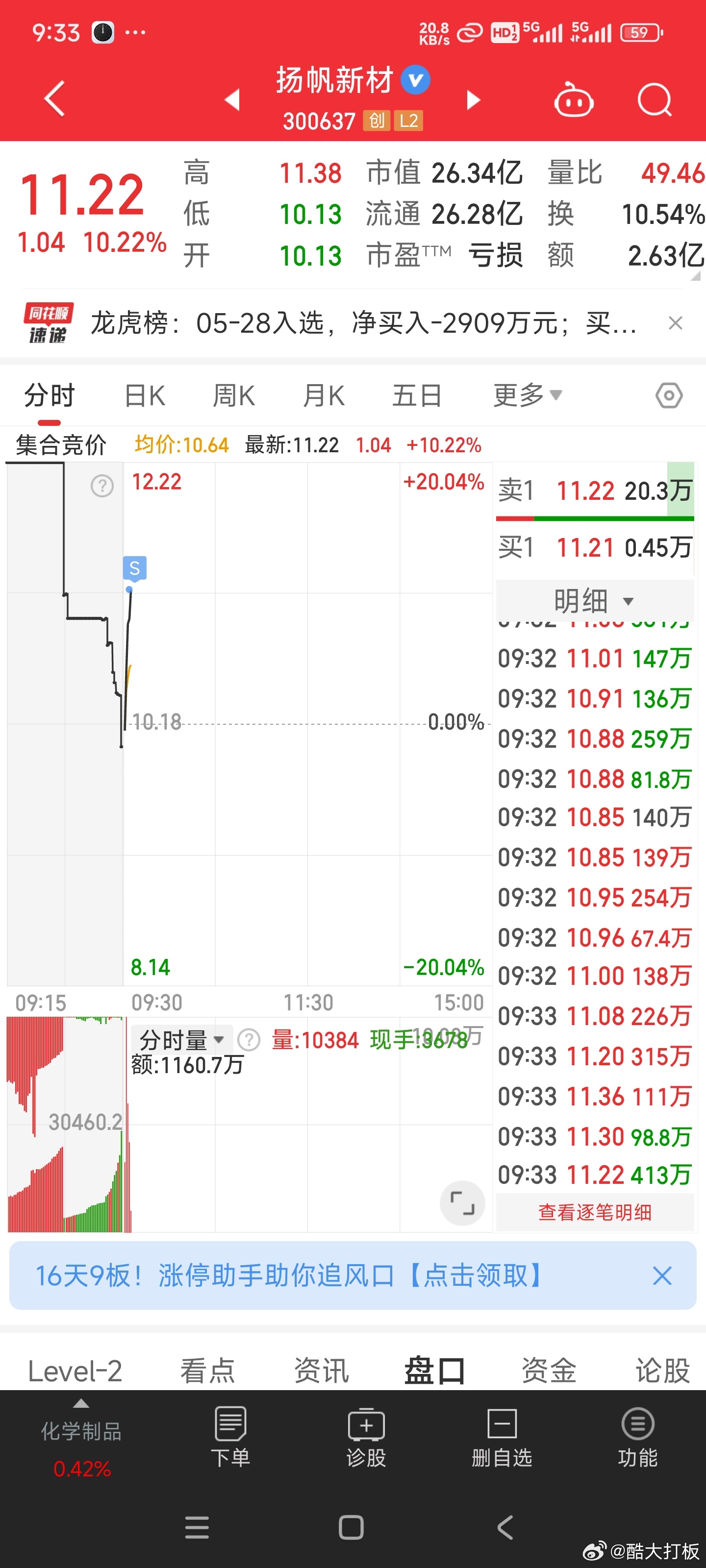The width and height of the screenshot is (706, 1568).
Task: Dismiss the 龙虎榜 news banner
Action: [675, 322]
